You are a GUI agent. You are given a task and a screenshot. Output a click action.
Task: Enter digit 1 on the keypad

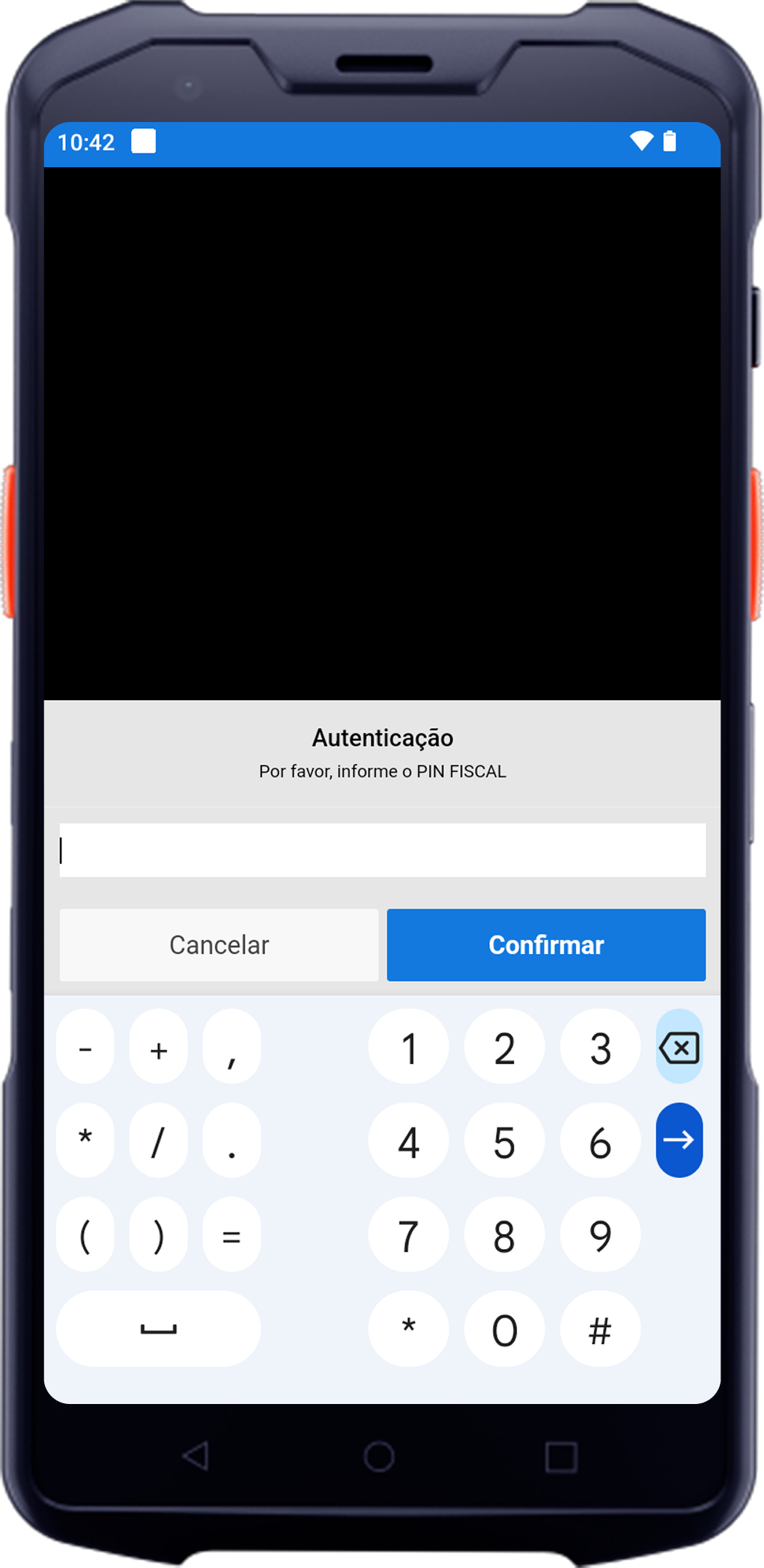[408, 1048]
